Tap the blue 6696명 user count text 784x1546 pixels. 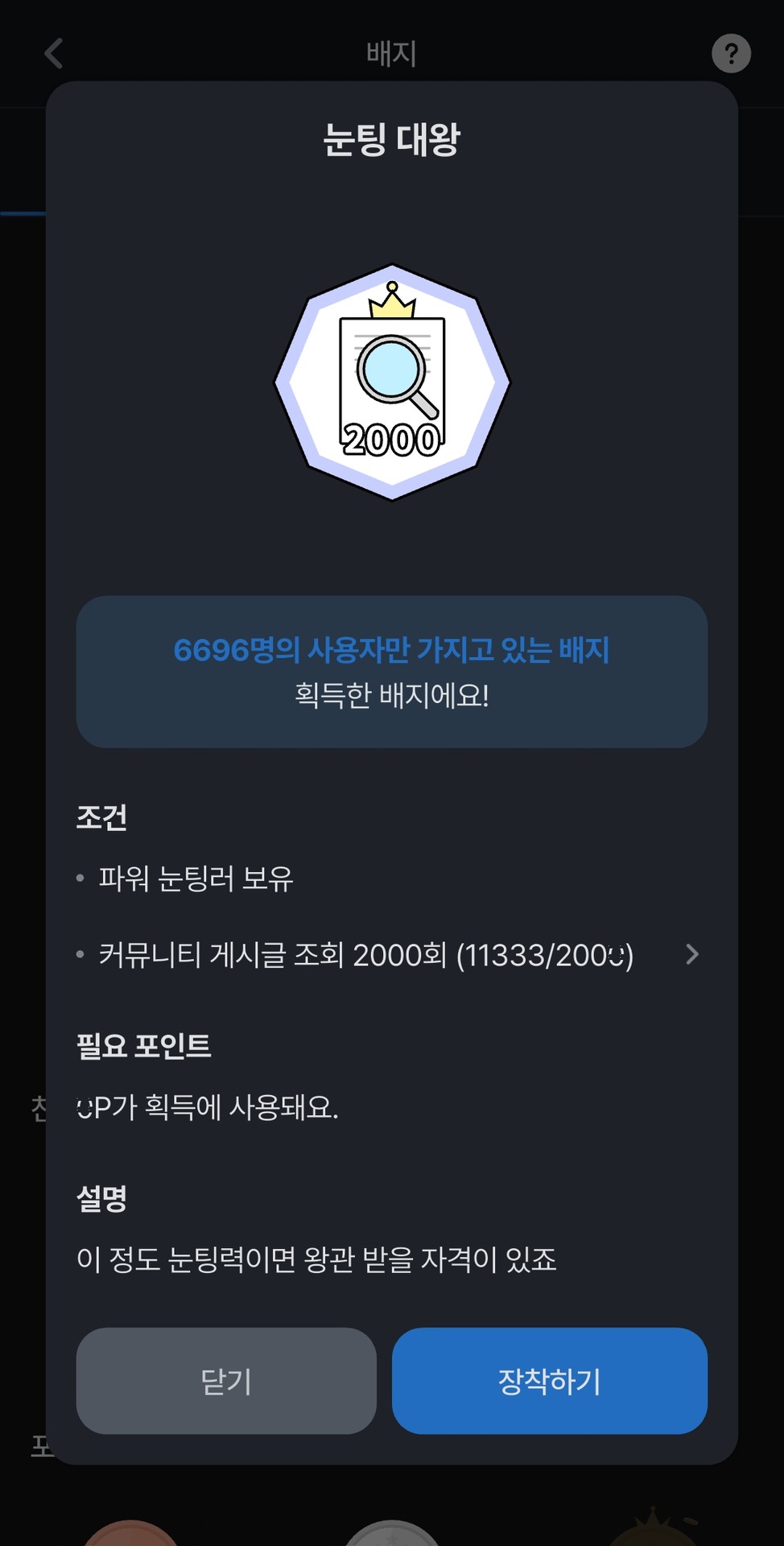(391, 651)
